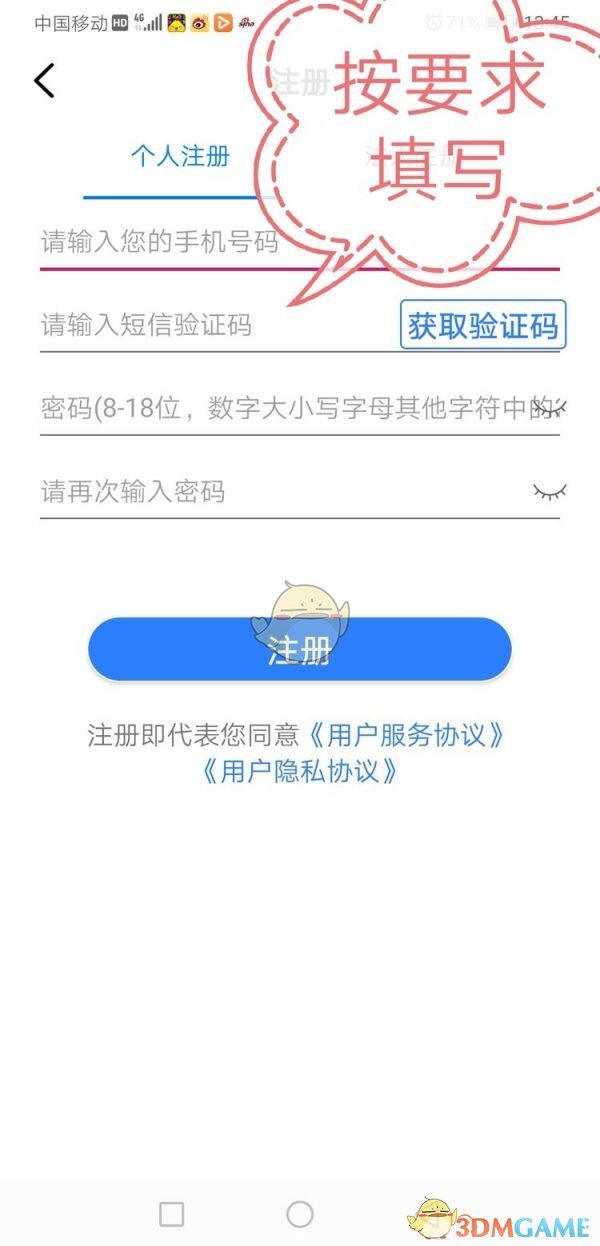Tap the system home button
The image size is (600, 1246).
pyautogui.click(x=300, y=1214)
